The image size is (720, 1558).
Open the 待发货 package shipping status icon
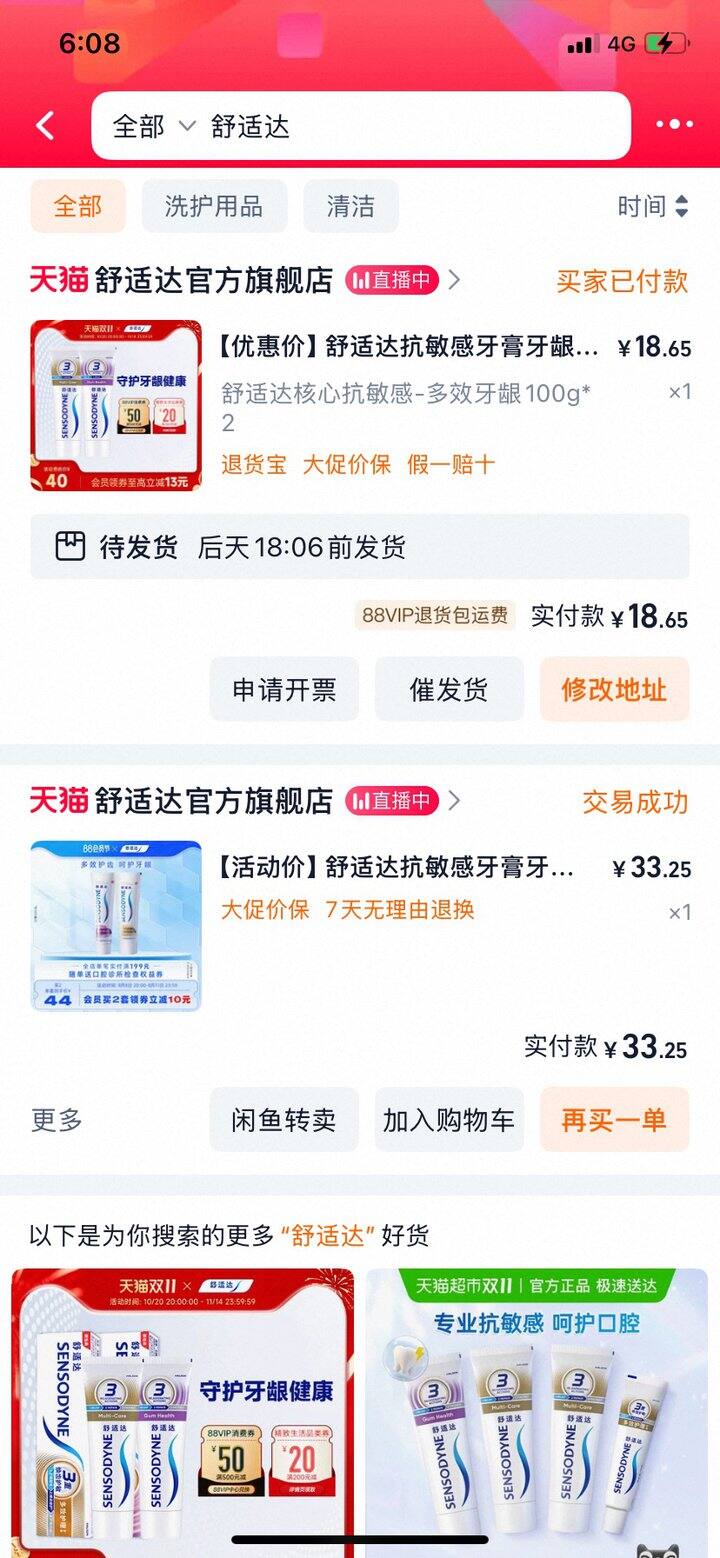(70, 548)
